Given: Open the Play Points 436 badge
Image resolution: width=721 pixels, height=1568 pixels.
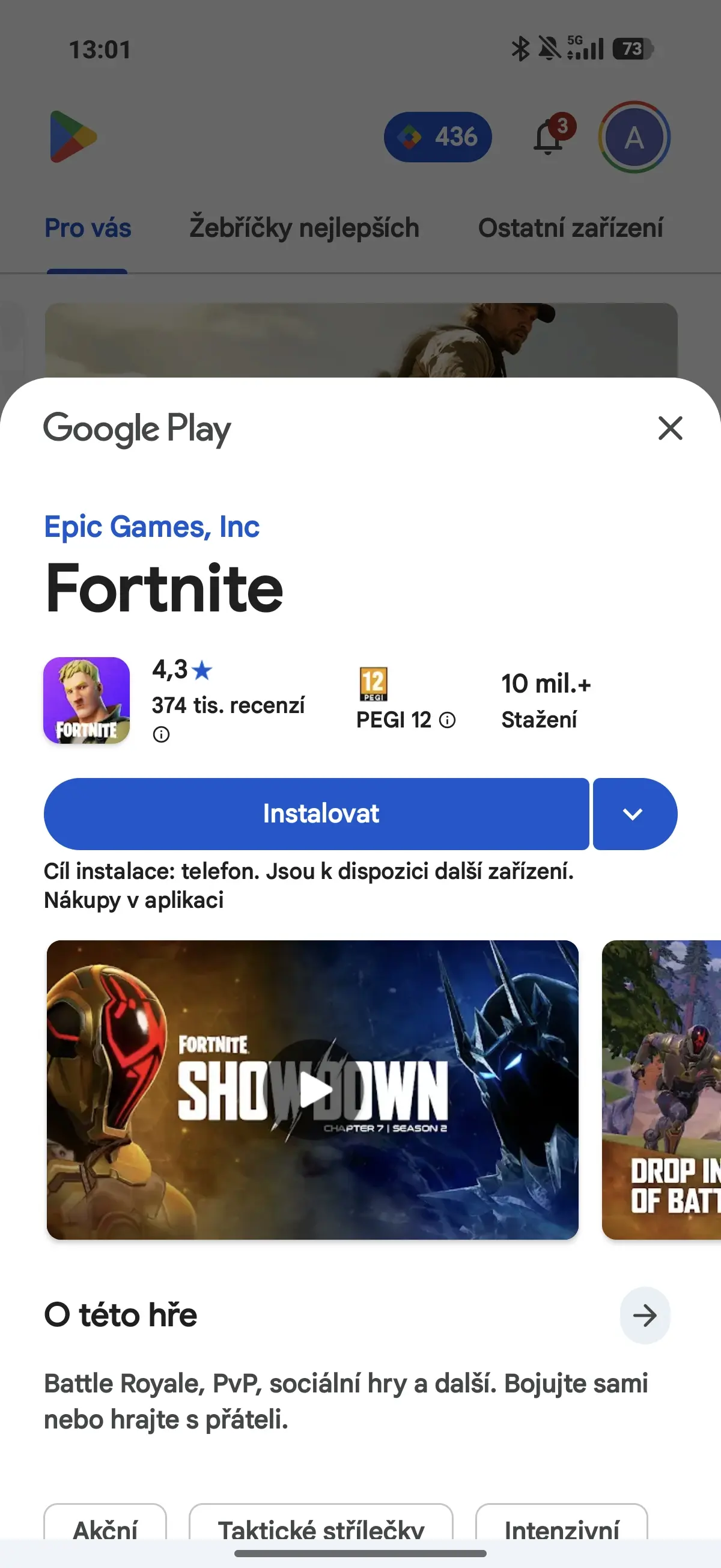Looking at the screenshot, I should tap(437, 137).
